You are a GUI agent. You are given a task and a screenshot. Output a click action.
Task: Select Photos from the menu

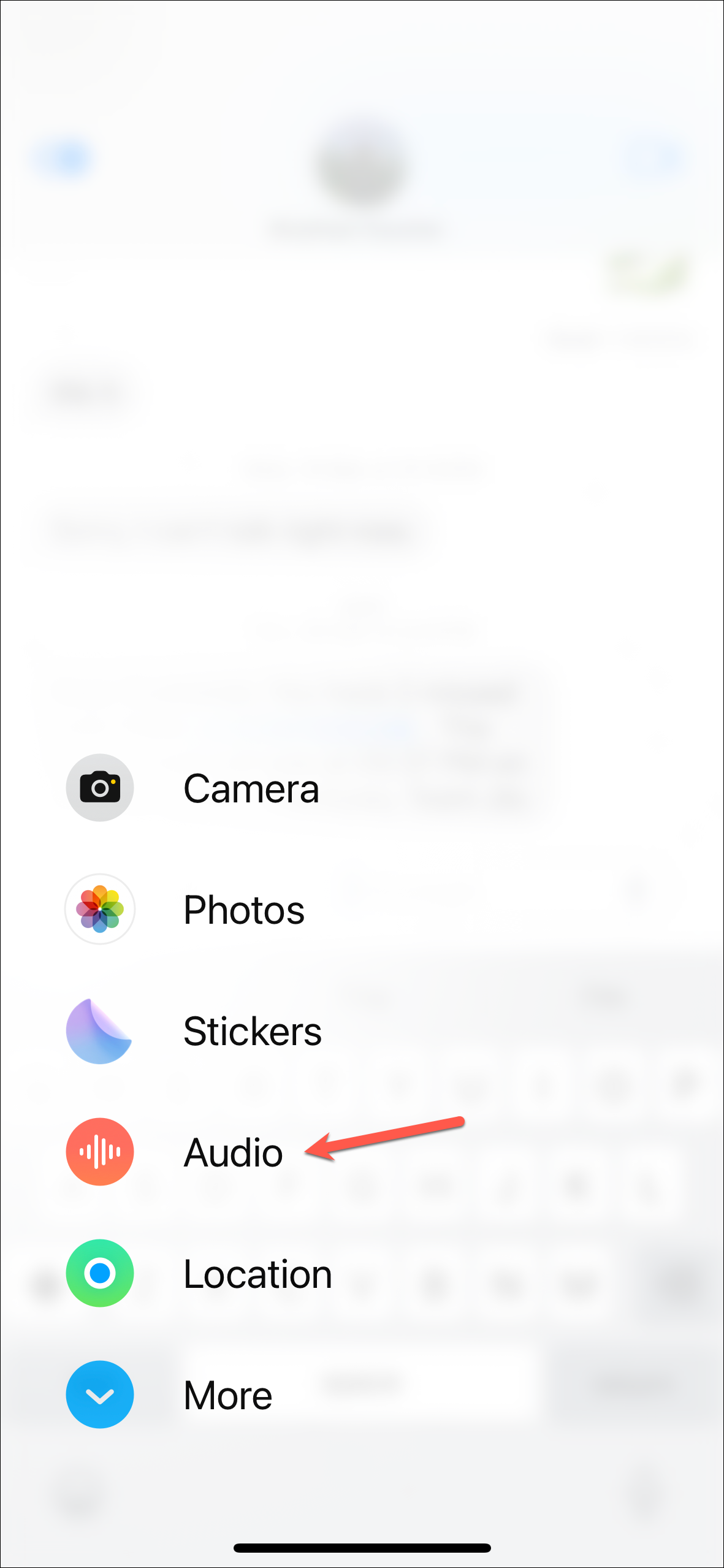100,909
